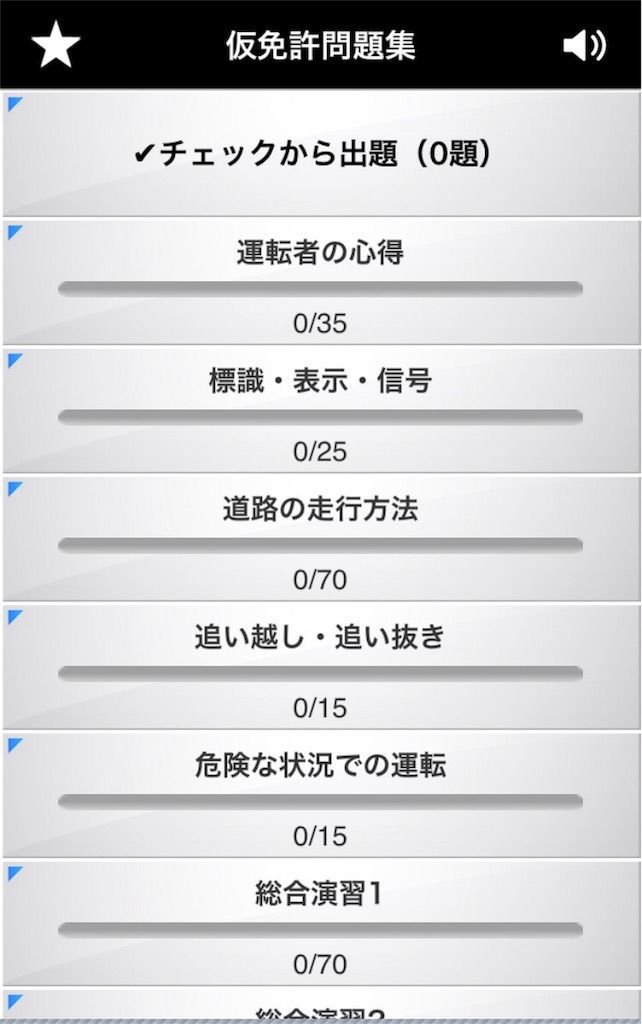The image size is (642, 1024).
Task: Choose 危険な状況での運転 category
Action: 320,794
